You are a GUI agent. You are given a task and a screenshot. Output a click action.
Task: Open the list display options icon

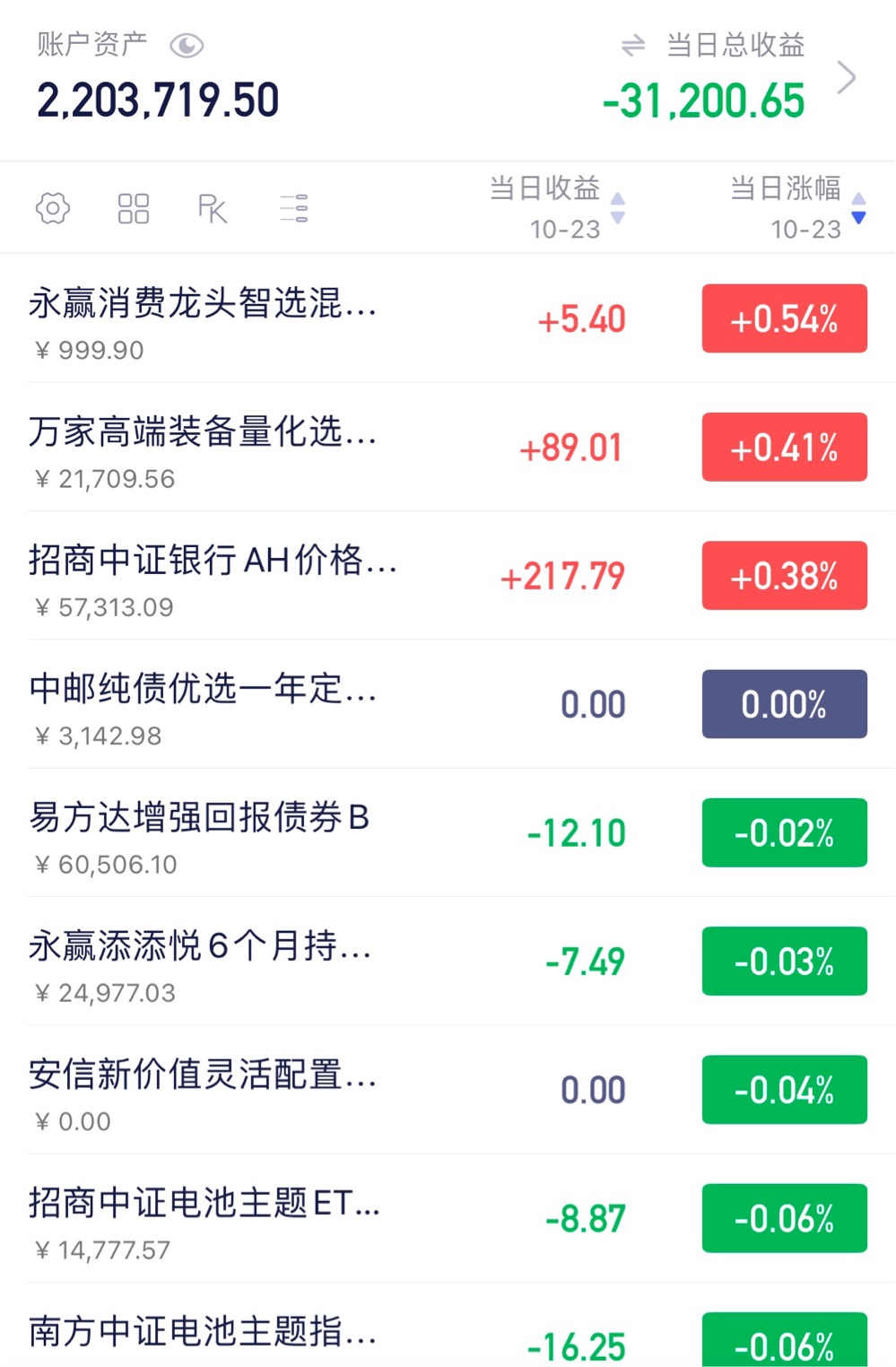click(293, 208)
